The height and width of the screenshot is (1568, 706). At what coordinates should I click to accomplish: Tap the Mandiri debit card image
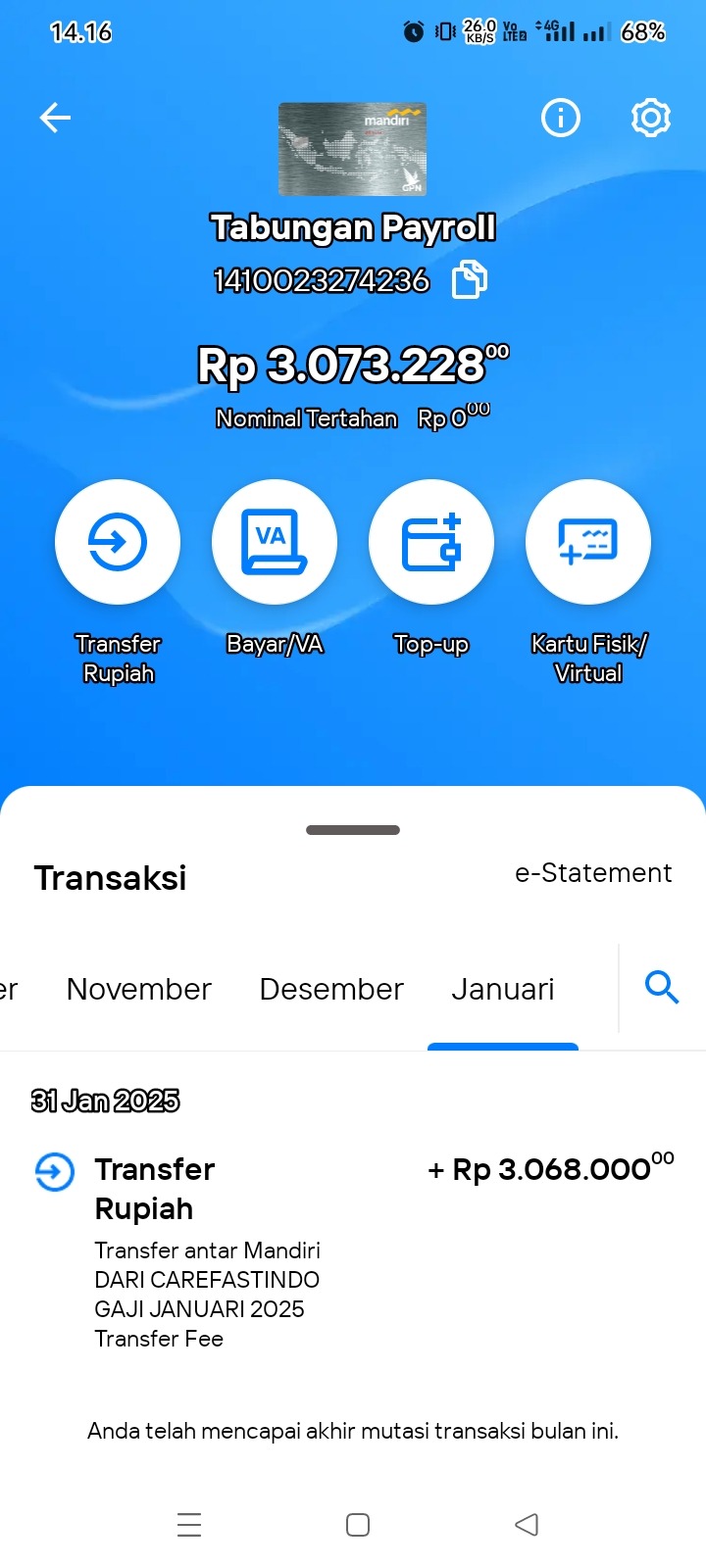353,149
